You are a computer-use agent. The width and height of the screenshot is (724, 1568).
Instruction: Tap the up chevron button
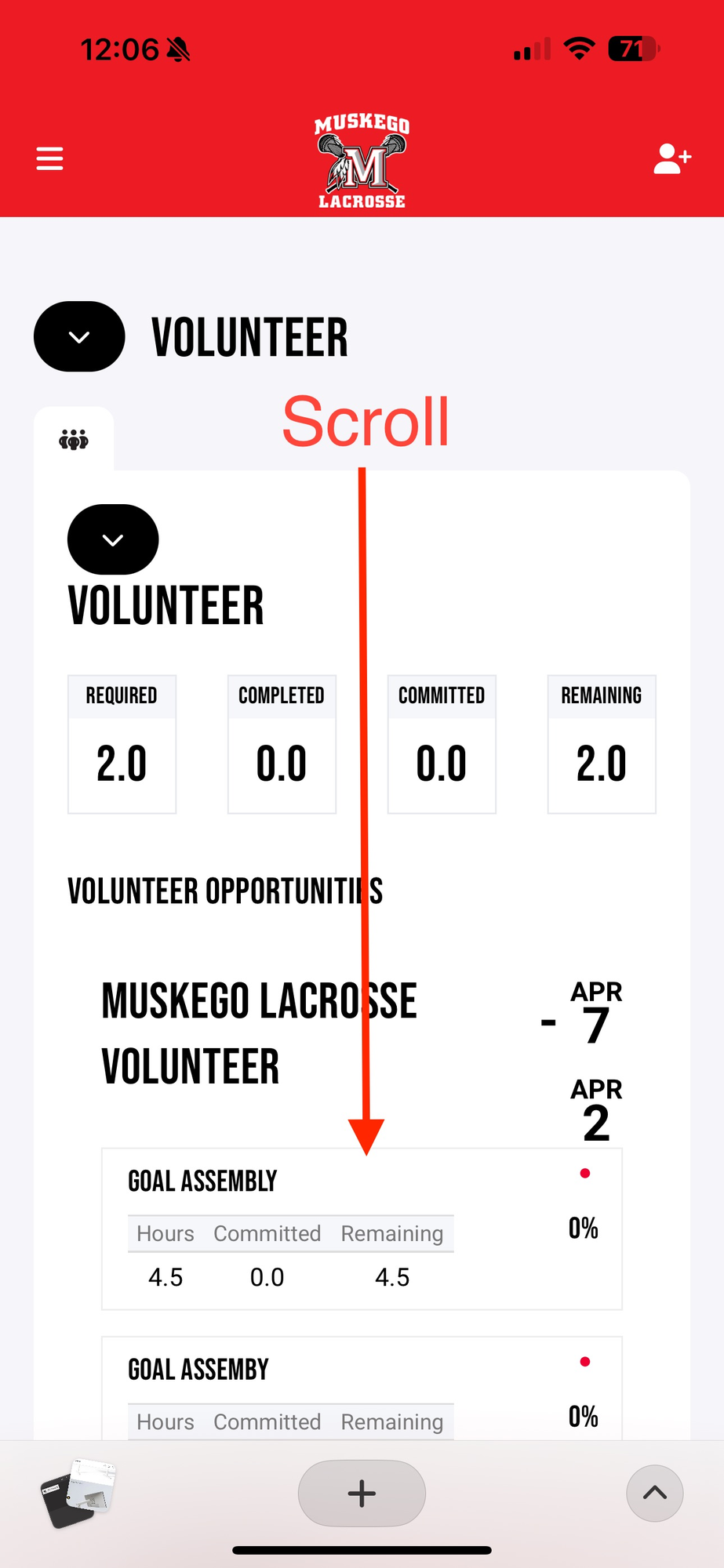pyautogui.click(x=654, y=1493)
